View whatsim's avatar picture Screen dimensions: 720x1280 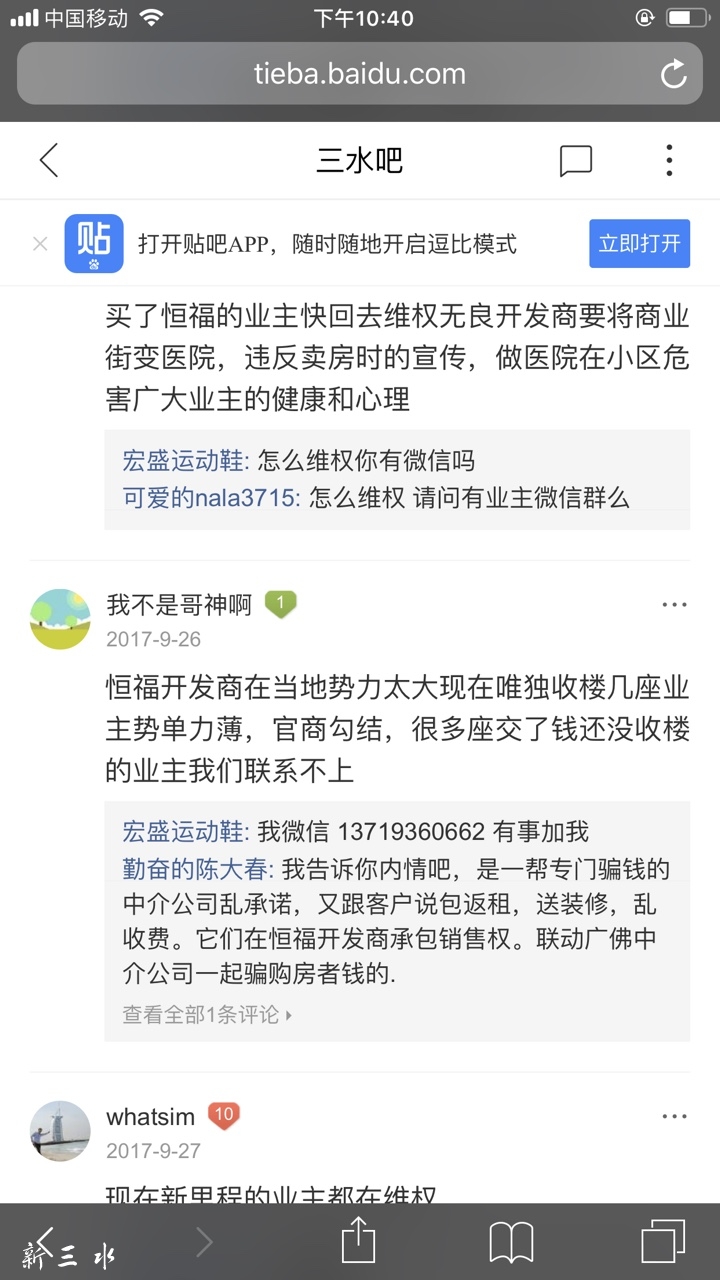(x=60, y=1131)
